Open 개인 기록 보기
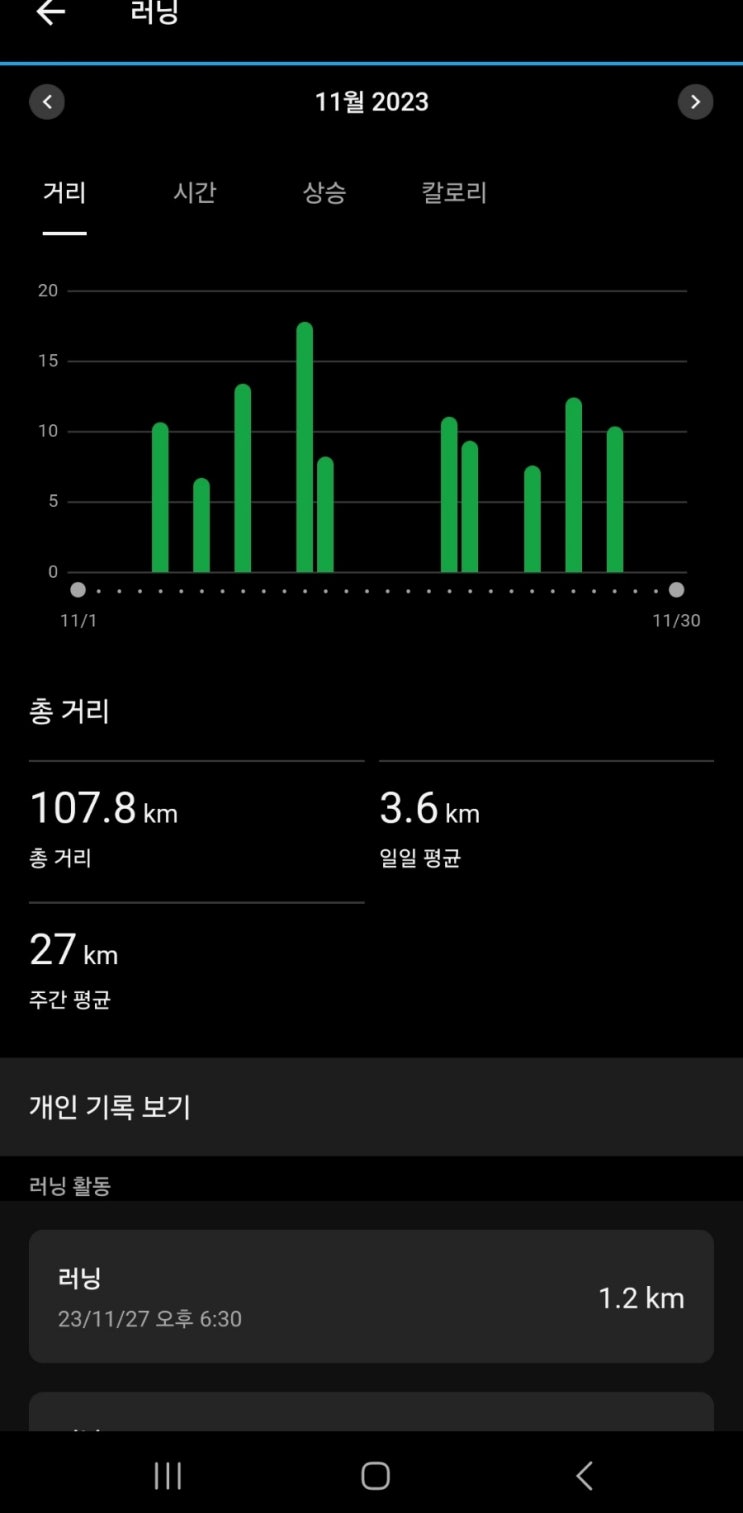The image size is (743, 1513). pos(371,1107)
